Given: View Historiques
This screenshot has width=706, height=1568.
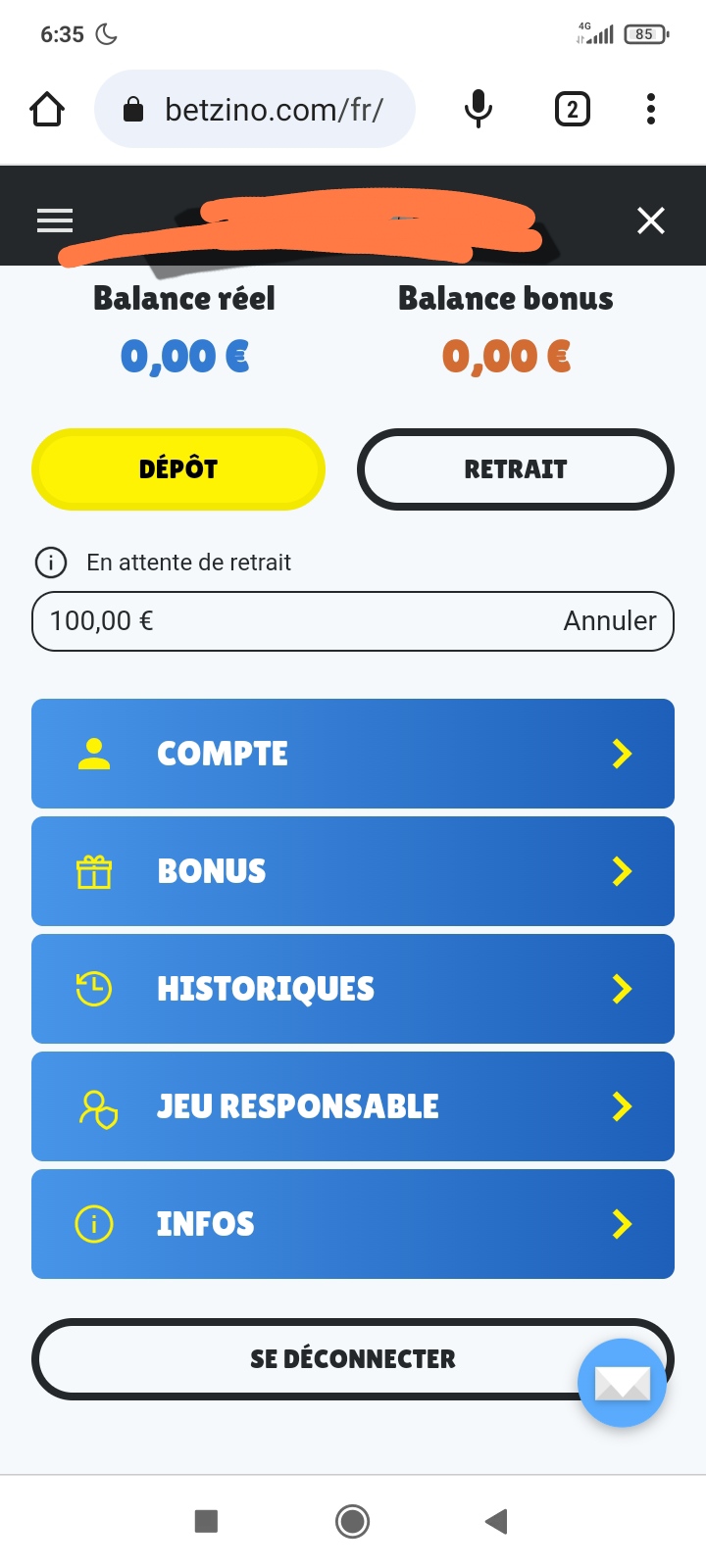Looking at the screenshot, I should (x=353, y=989).
